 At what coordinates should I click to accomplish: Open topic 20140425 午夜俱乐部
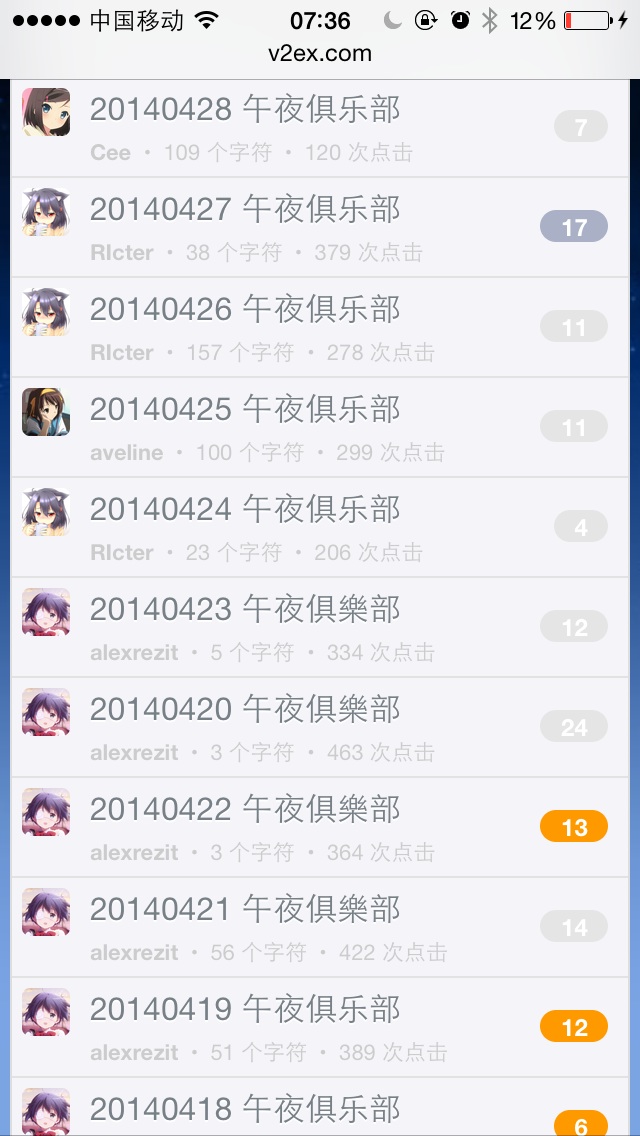coord(245,410)
